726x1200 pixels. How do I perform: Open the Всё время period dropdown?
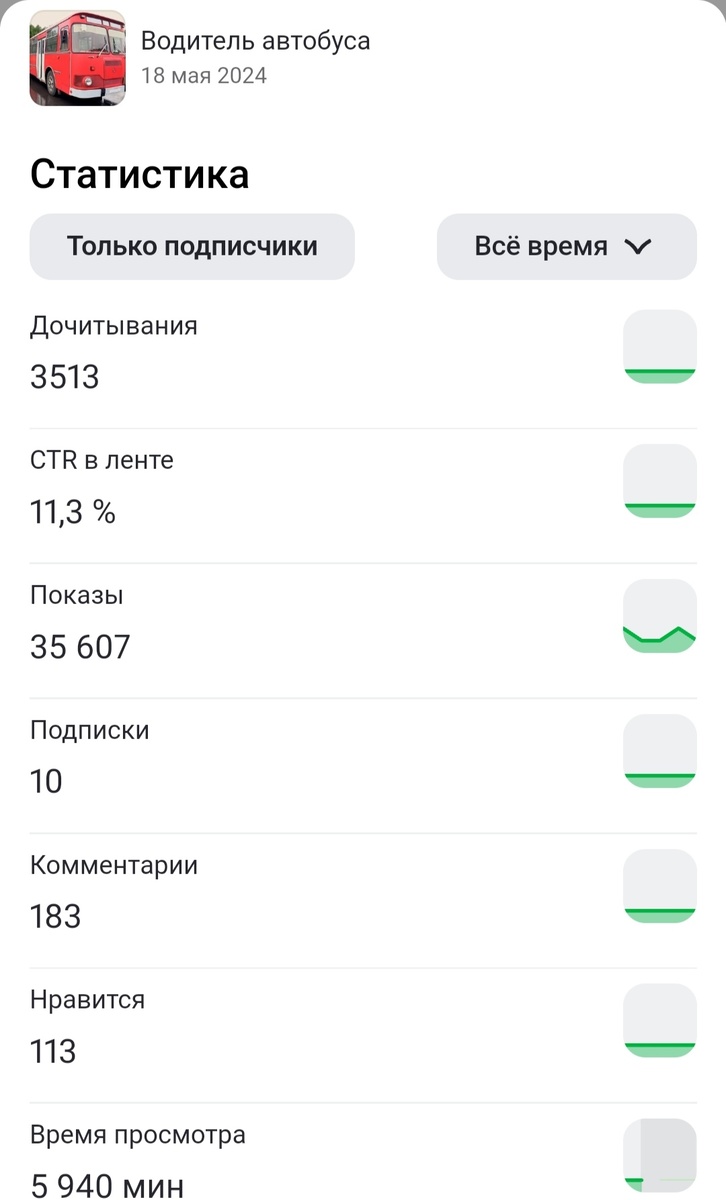pyautogui.click(x=566, y=246)
